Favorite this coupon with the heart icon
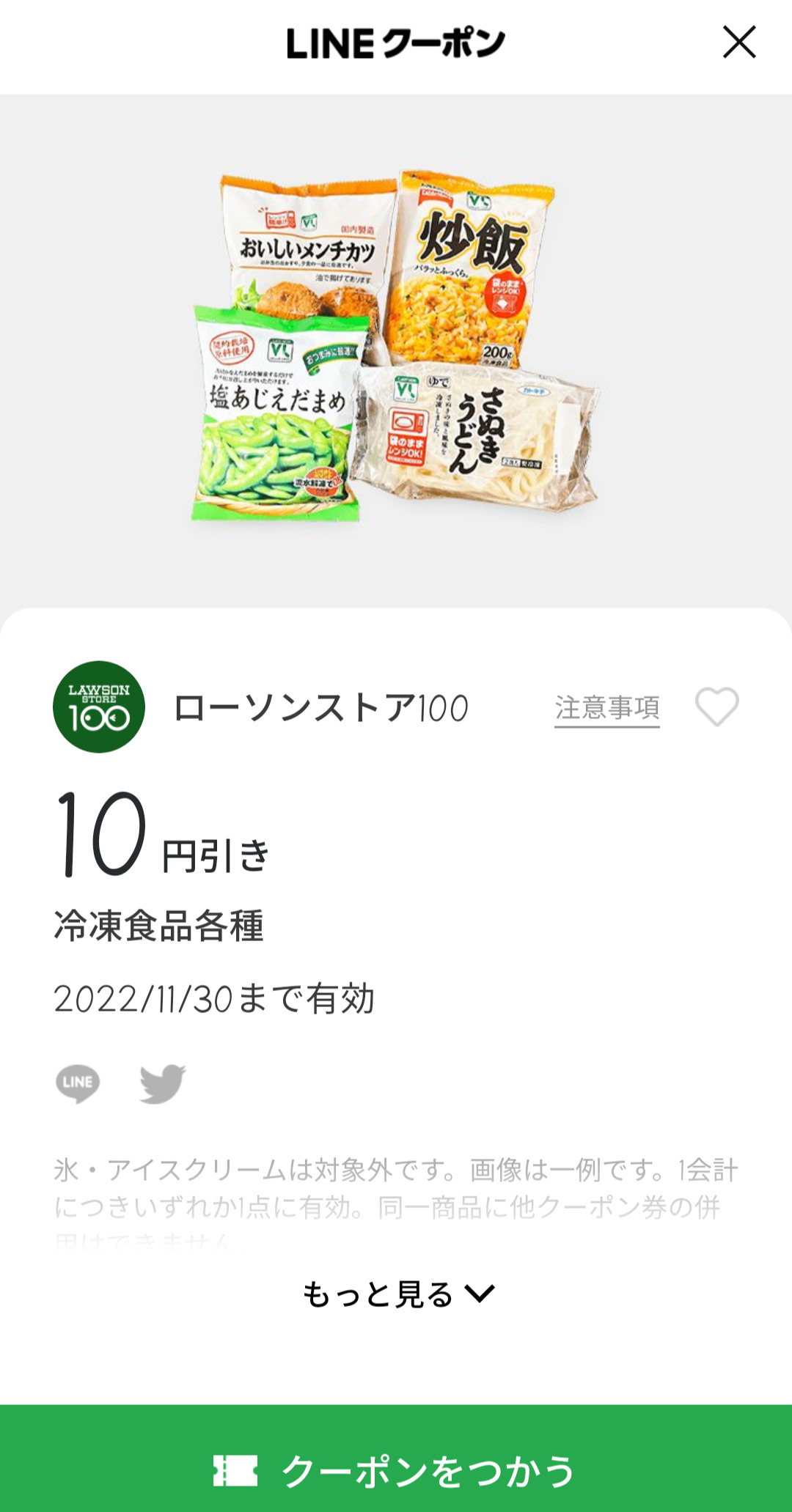This screenshot has height=1512, width=792. (x=717, y=707)
